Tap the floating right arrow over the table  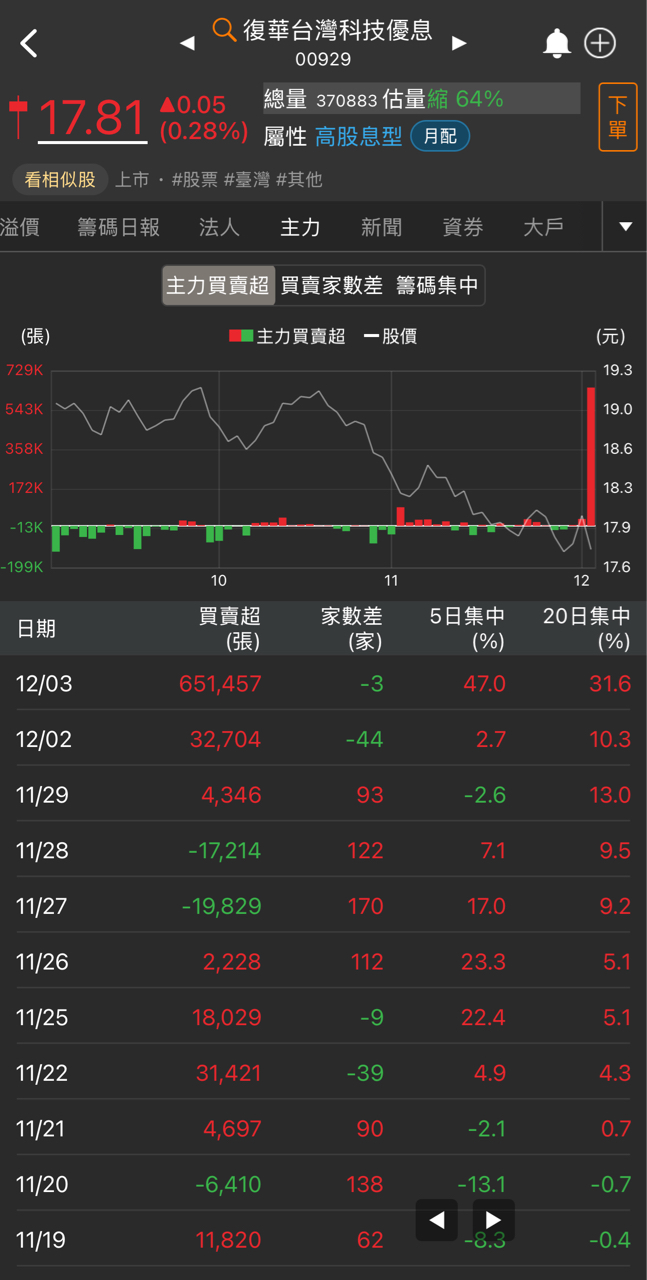coord(493,1220)
